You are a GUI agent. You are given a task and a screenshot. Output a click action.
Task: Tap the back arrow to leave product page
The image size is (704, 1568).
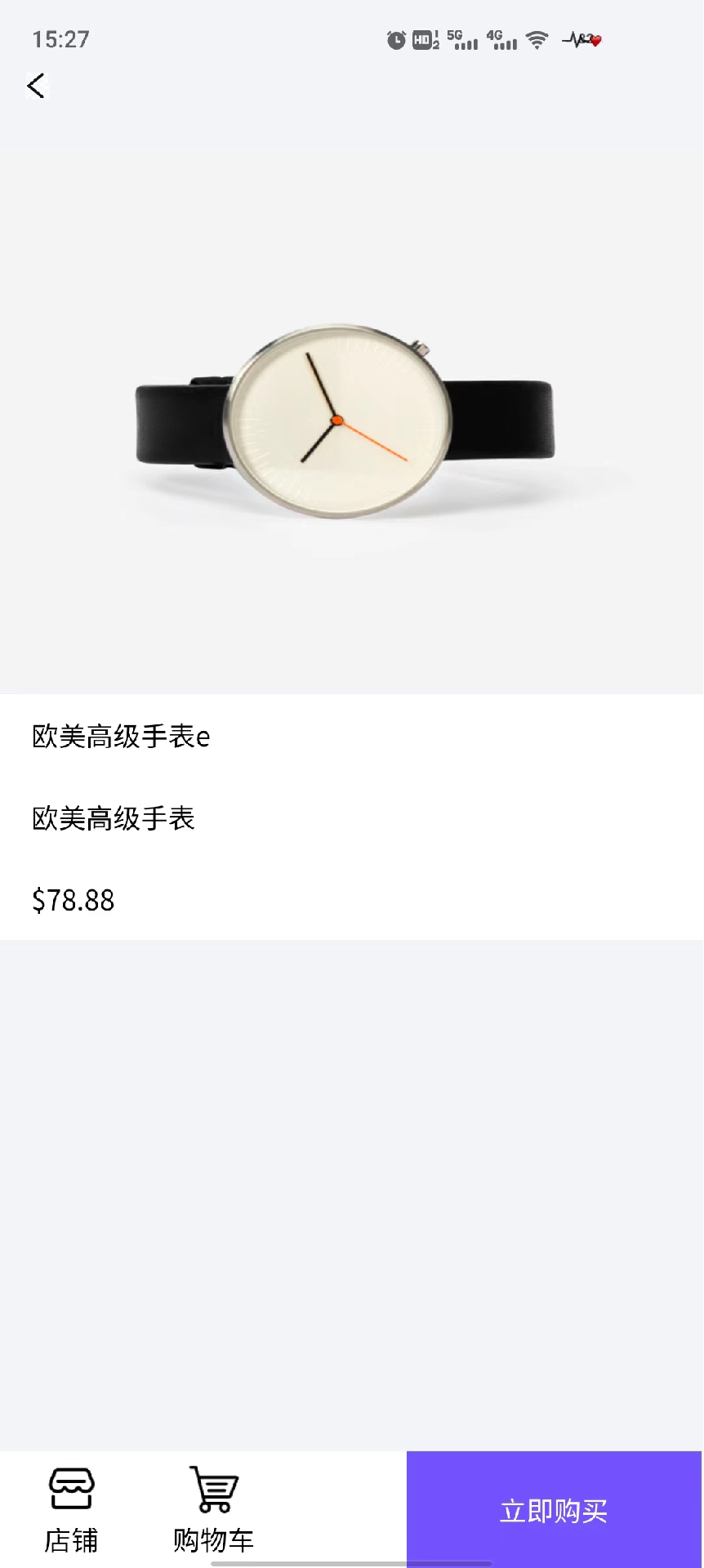tap(36, 86)
